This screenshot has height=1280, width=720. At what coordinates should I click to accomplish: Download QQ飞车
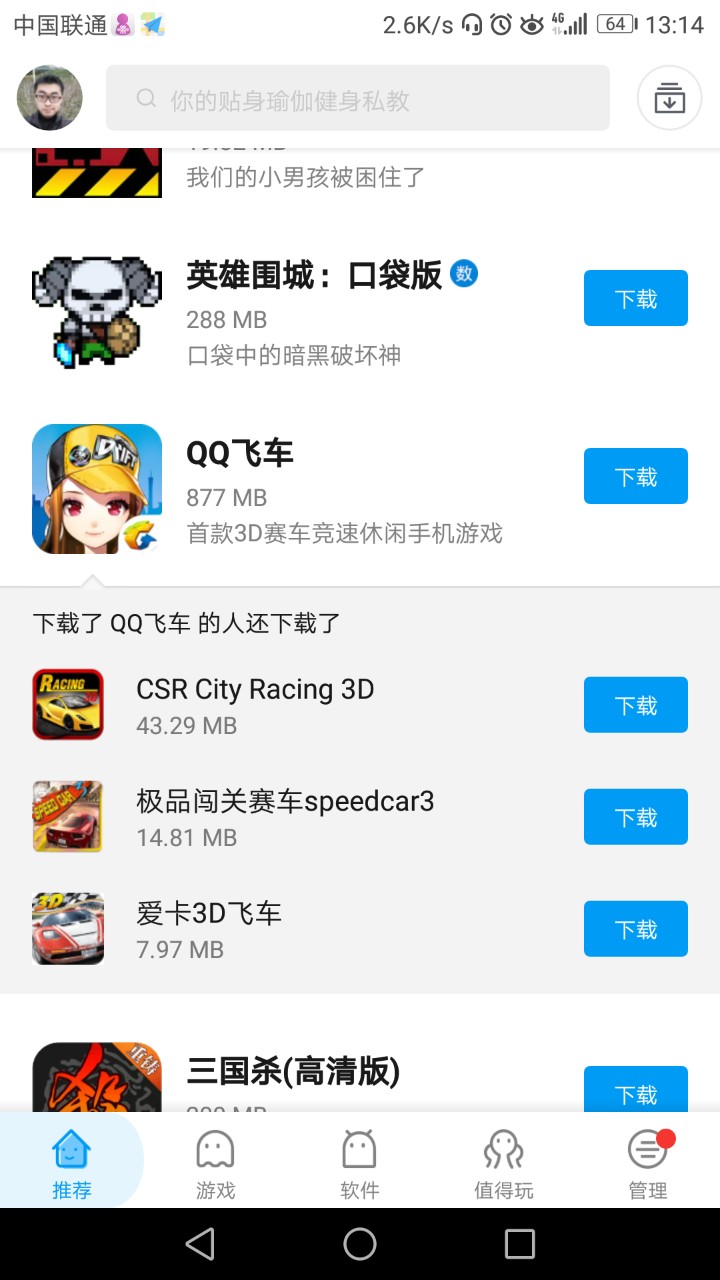pyautogui.click(x=635, y=476)
